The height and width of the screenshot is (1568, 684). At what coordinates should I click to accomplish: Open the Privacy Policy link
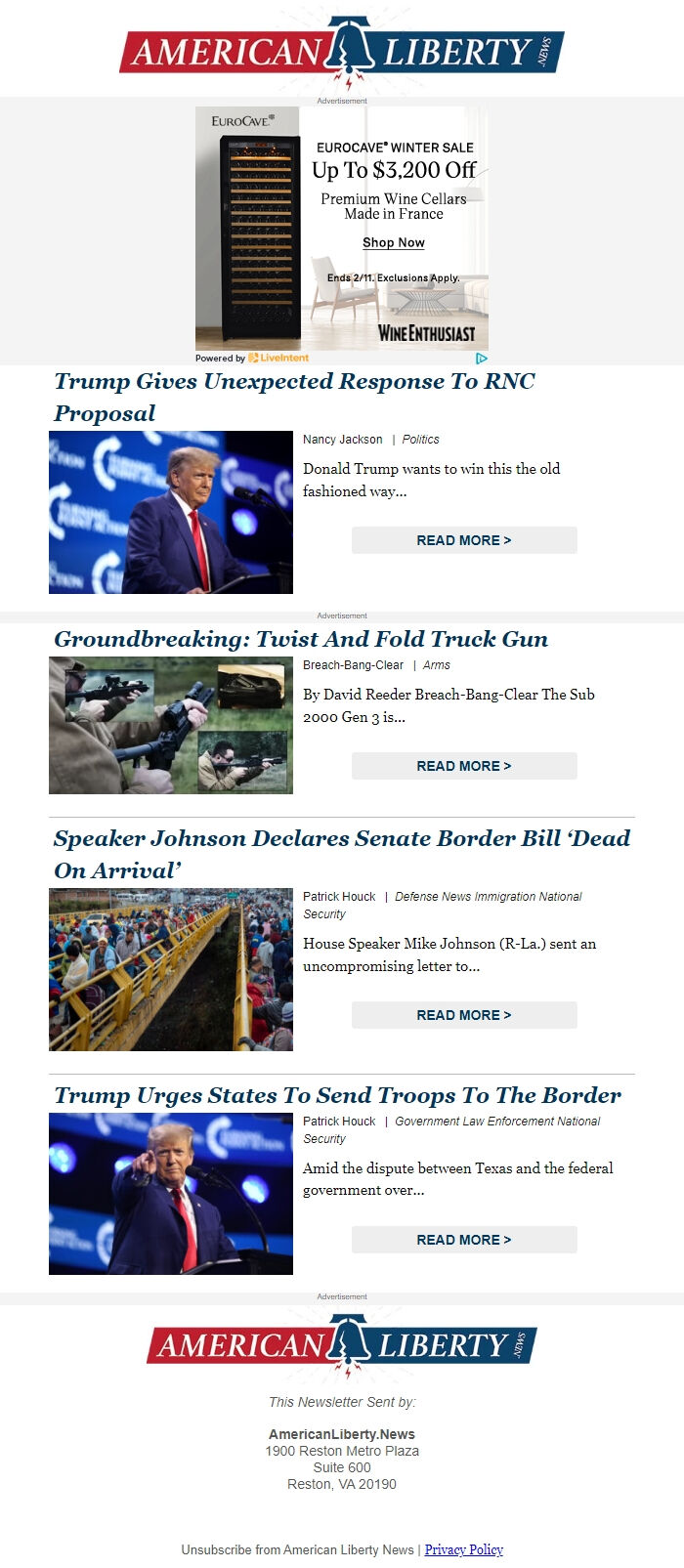pos(463,1549)
